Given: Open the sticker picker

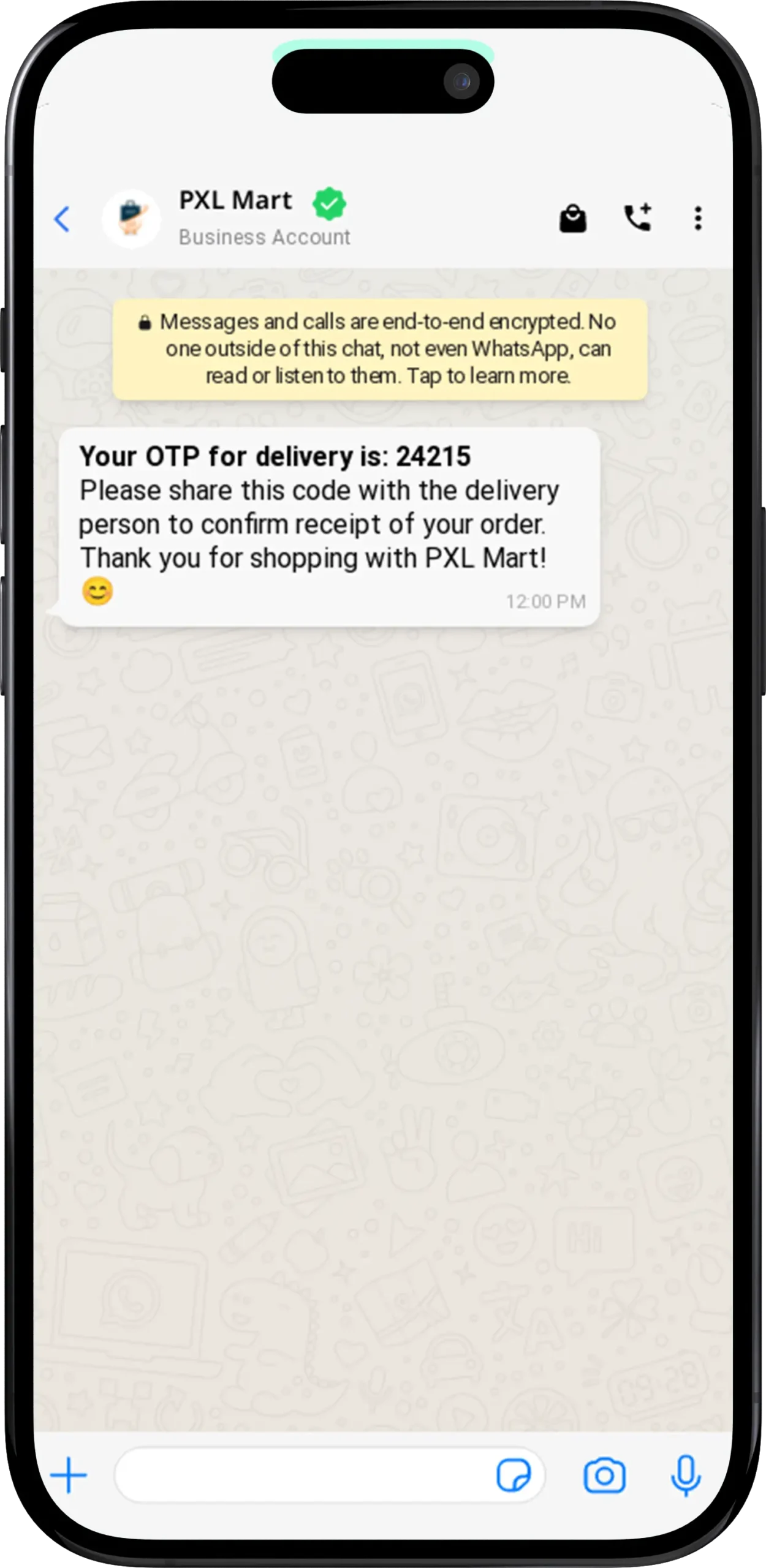Looking at the screenshot, I should click(x=513, y=1476).
